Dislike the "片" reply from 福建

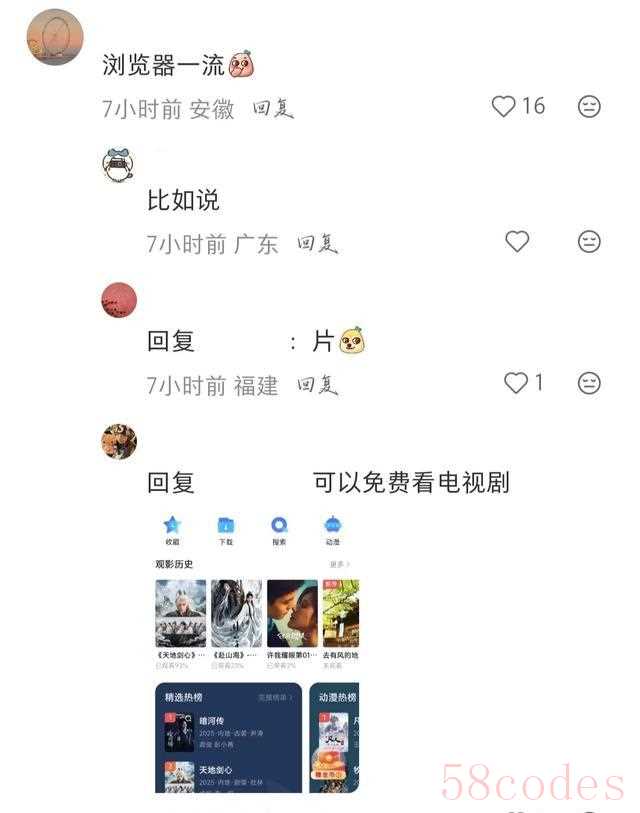(x=589, y=383)
